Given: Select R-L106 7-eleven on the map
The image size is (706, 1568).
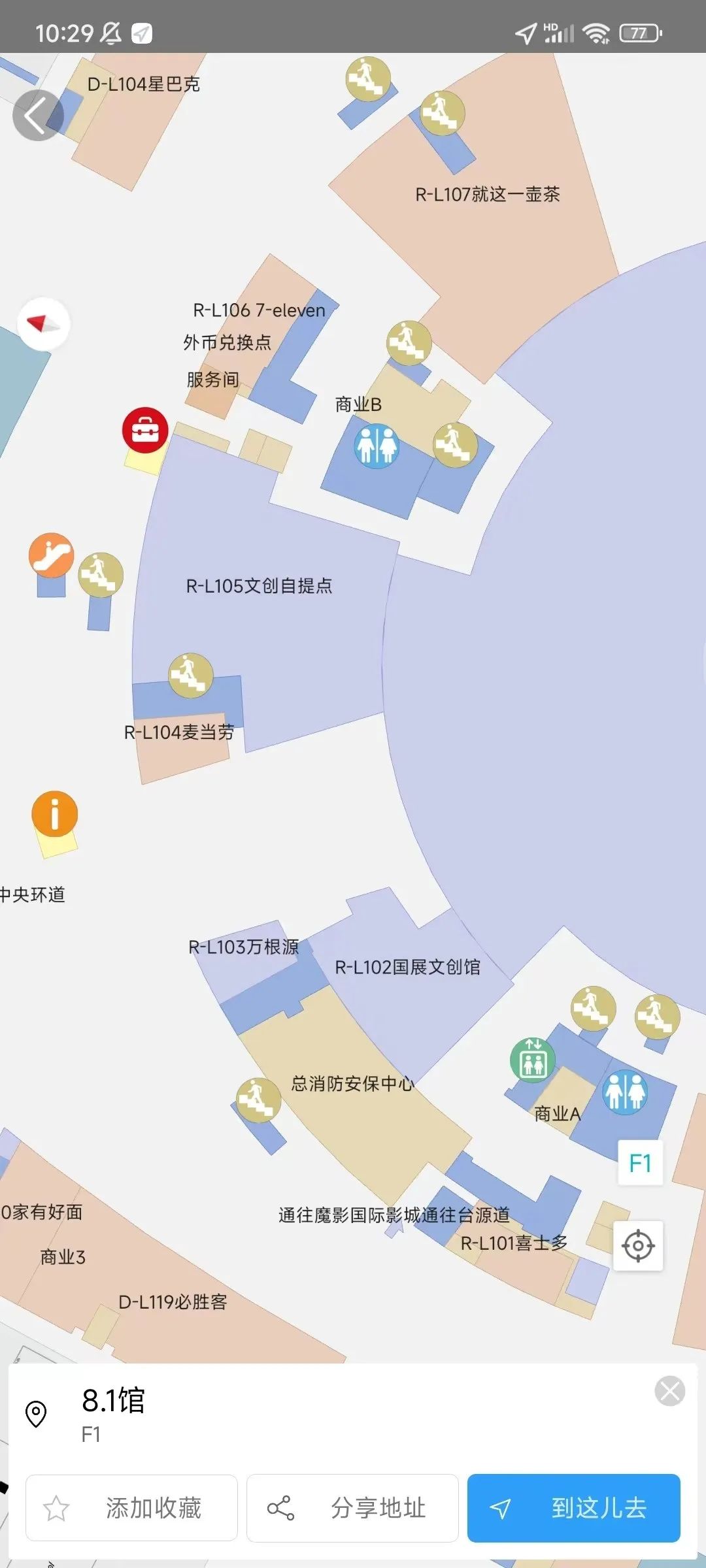Looking at the screenshot, I should tap(259, 310).
